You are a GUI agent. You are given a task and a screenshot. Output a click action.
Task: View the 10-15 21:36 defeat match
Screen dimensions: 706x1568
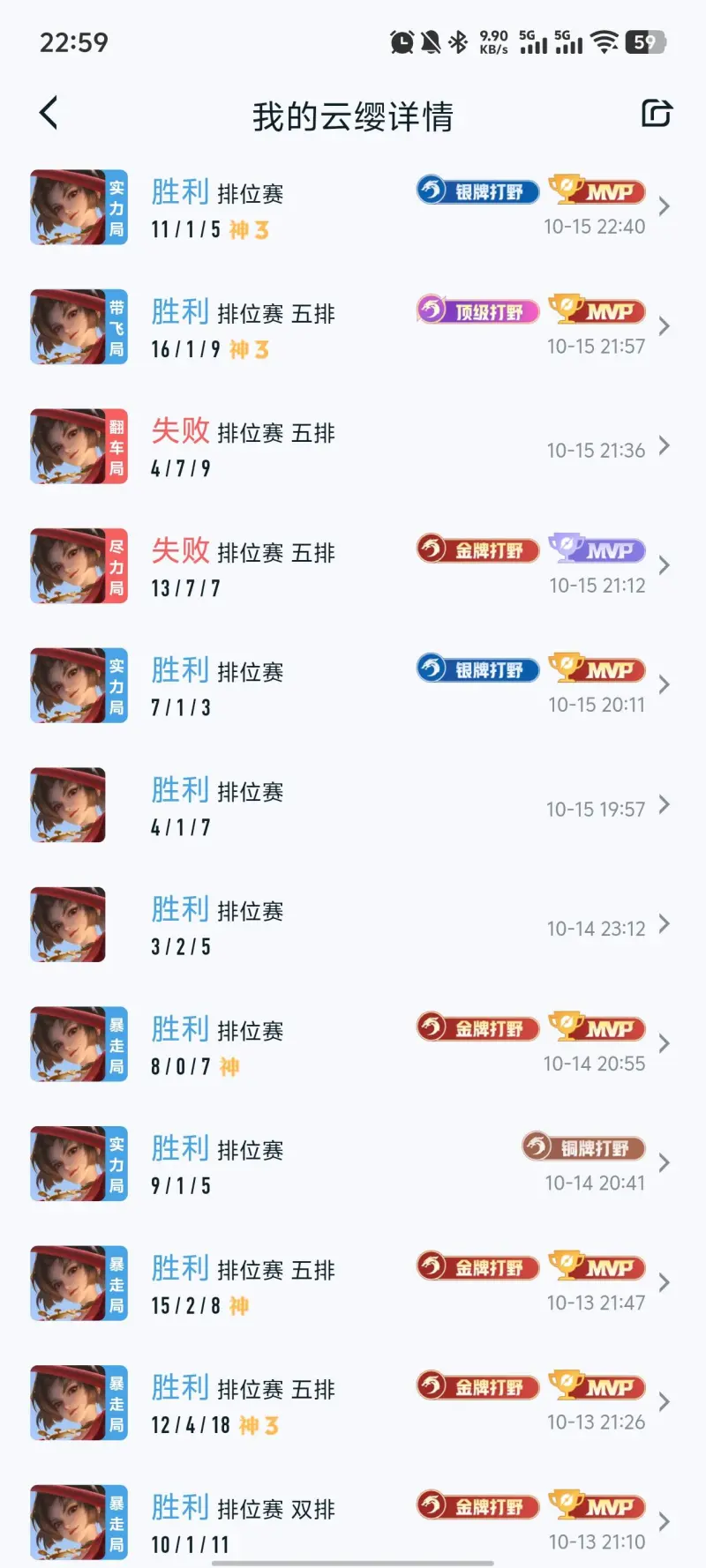pyautogui.click(x=353, y=448)
